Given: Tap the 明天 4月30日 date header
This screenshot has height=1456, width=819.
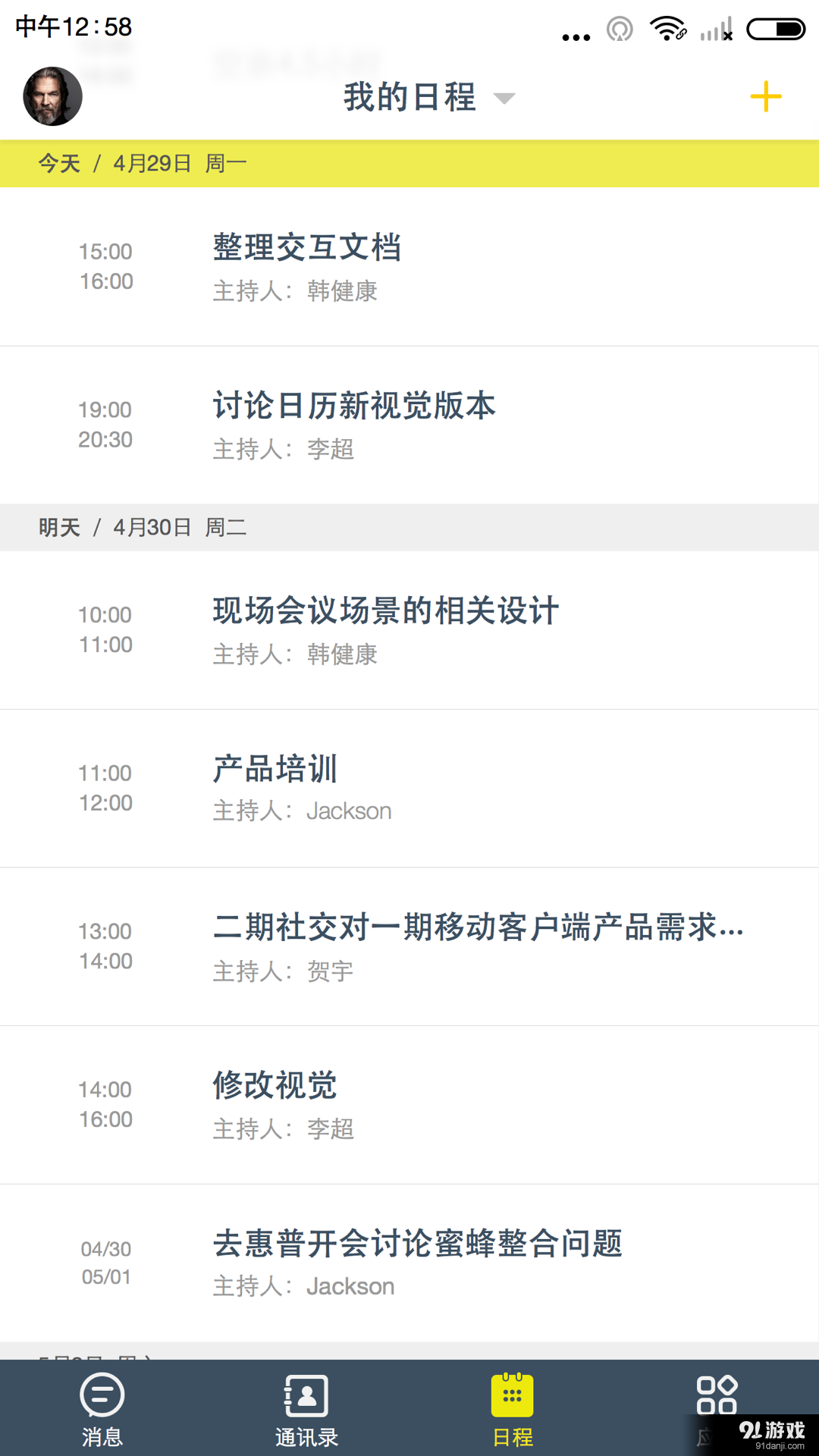Looking at the screenshot, I should tap(141, 527).
